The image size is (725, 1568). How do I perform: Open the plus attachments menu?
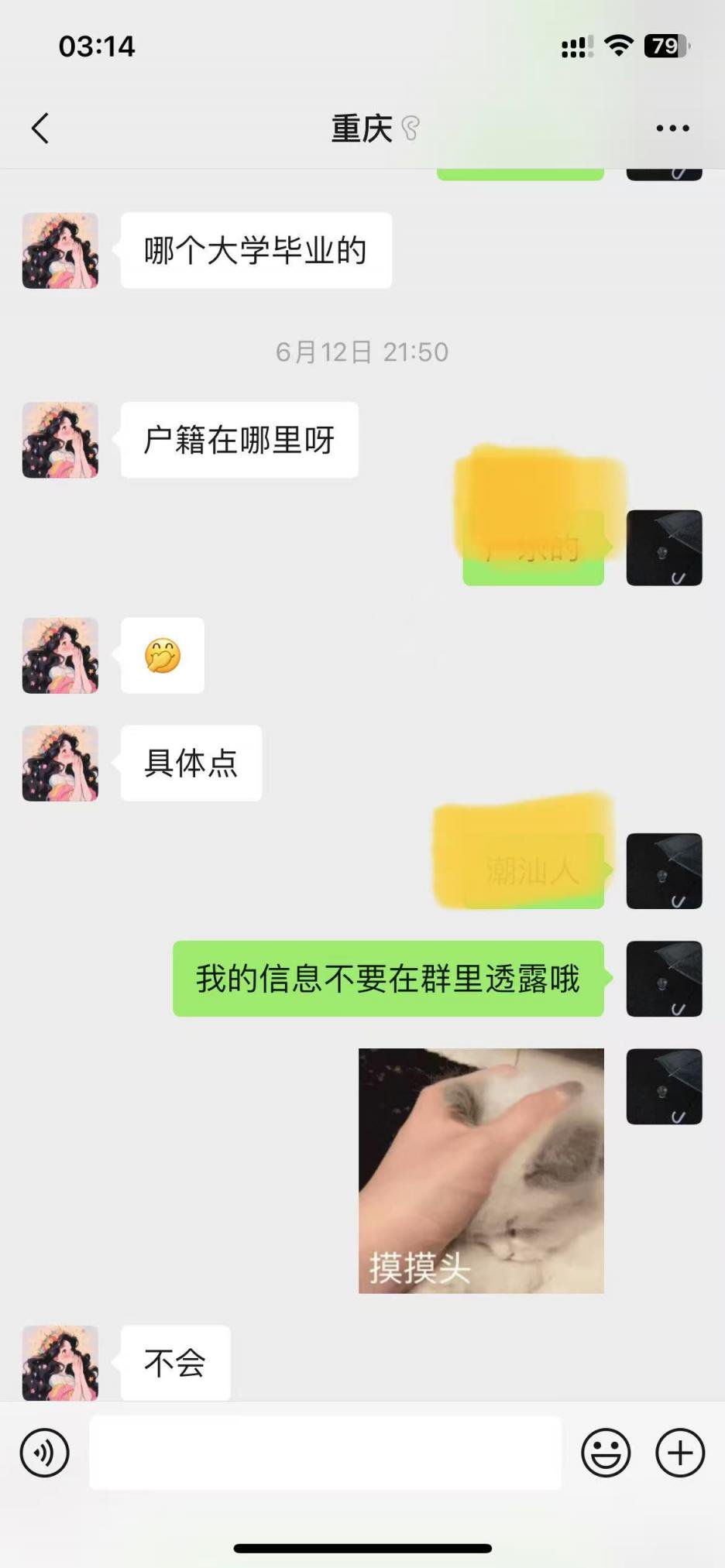[x=680, y=1453]
